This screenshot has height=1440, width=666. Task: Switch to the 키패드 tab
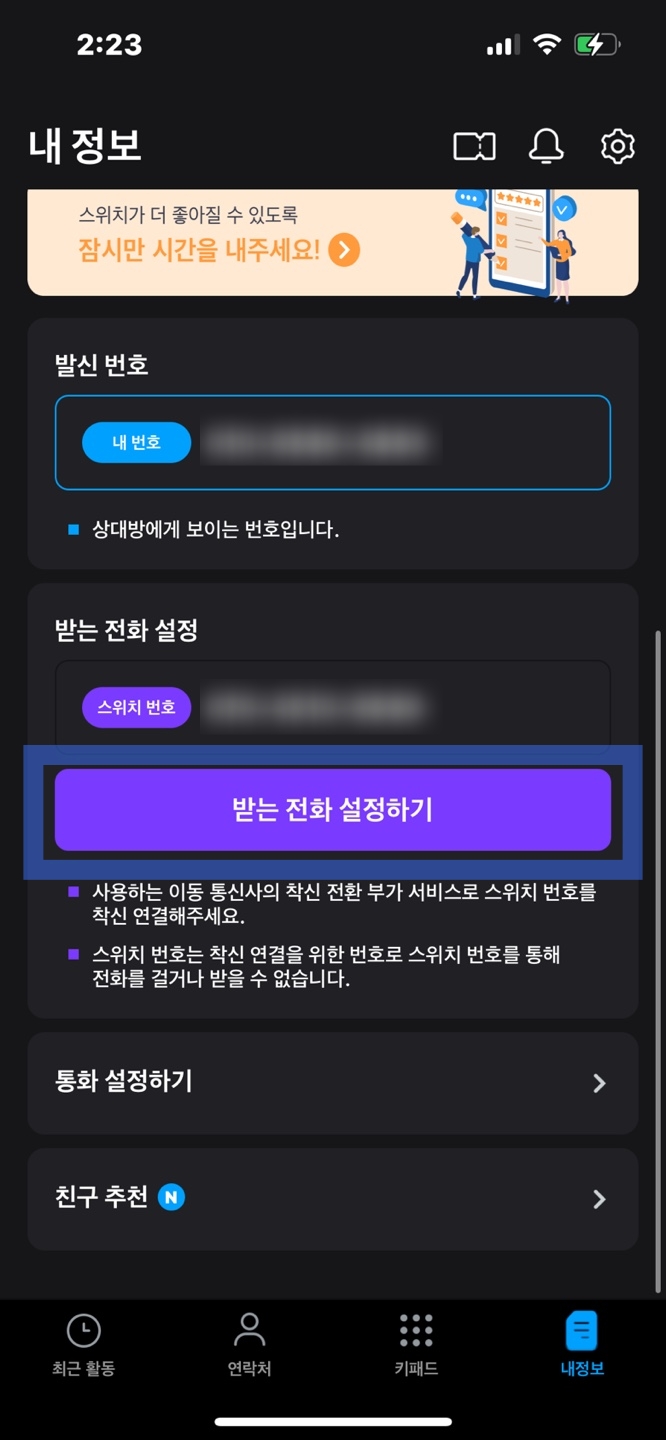point(416,1345)
